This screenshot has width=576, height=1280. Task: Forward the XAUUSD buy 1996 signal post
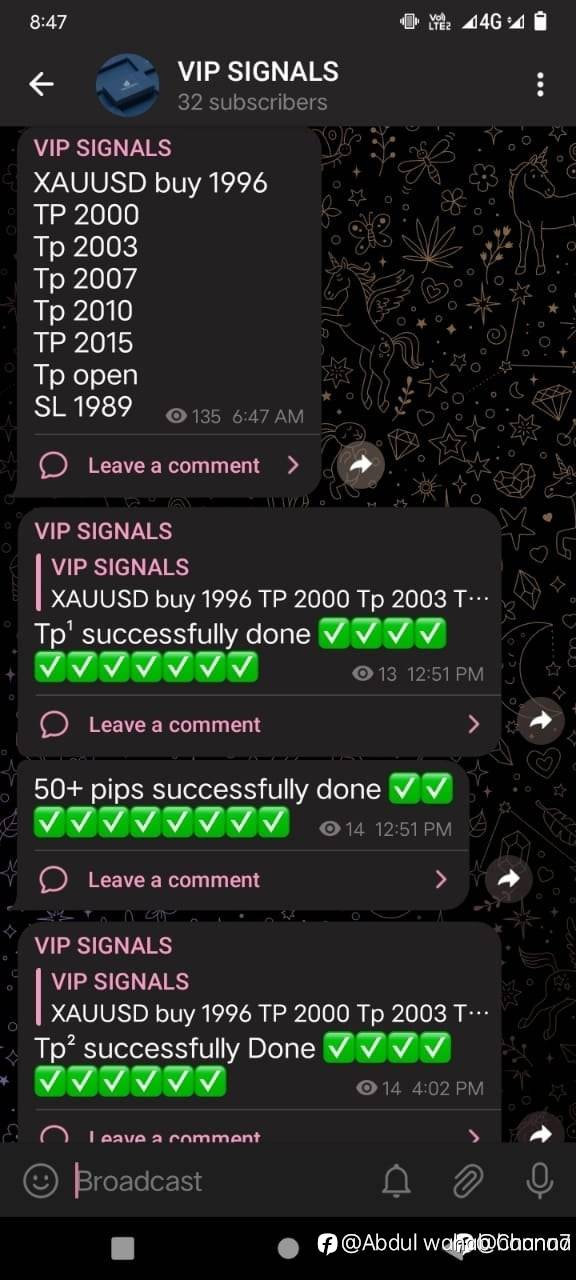(x=360, y=464)
